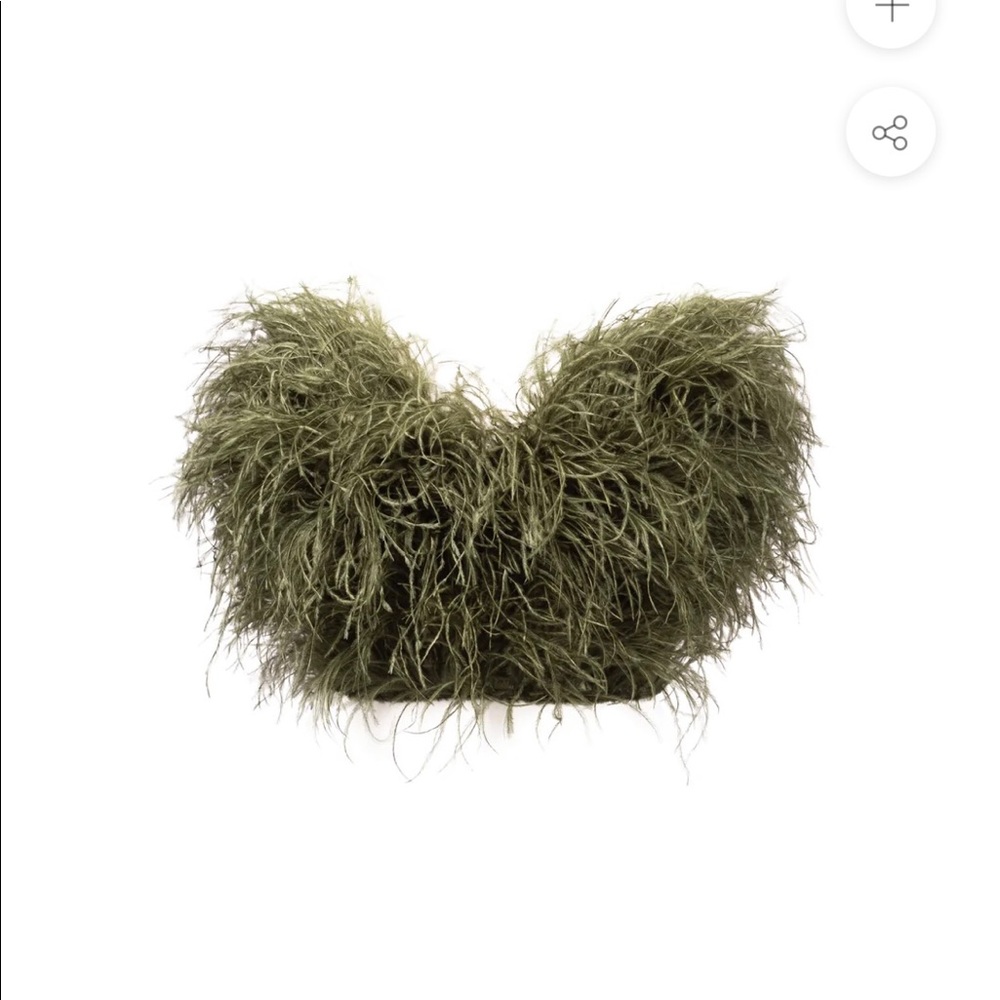Share this feathered top product
This screenshot has height=1000, width=1000.
point(890,132)
